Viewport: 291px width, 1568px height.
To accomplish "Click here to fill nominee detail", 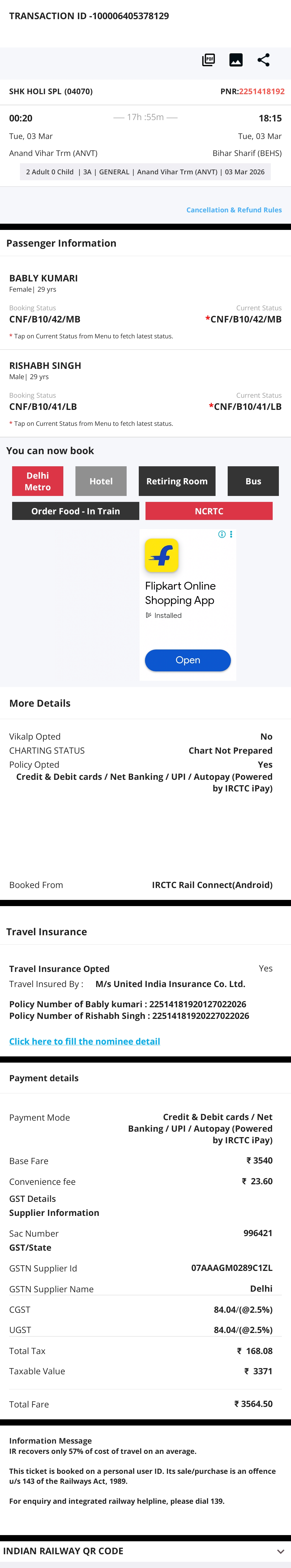I will [84, 1041].
